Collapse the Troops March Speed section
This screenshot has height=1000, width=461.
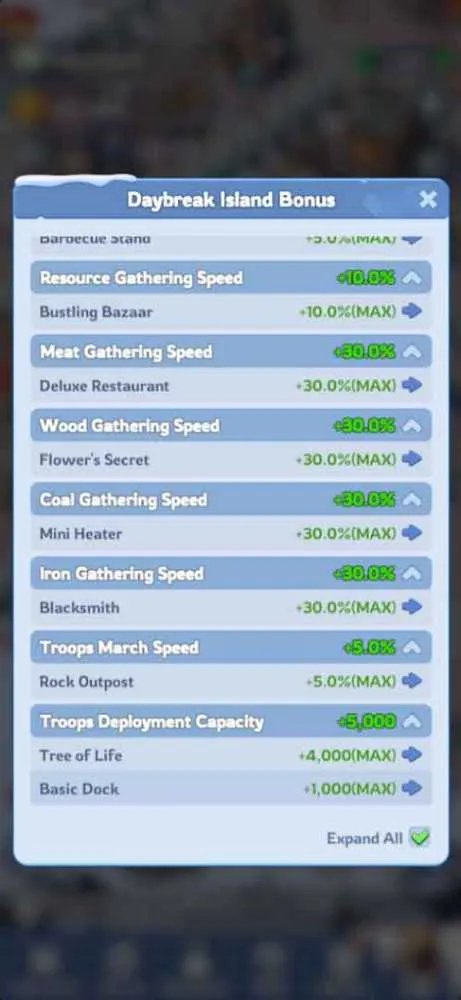[x=413, y=648]
